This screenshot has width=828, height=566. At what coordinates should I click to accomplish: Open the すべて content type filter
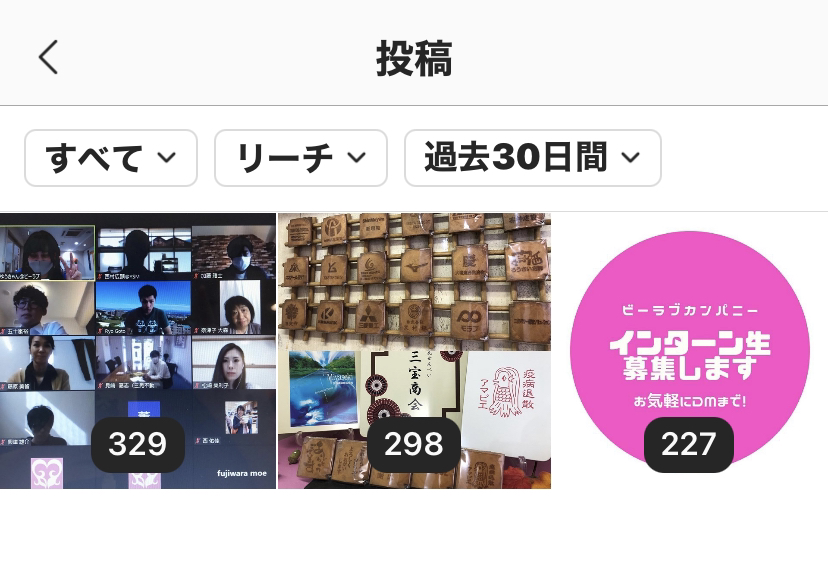tap(111, 158)
